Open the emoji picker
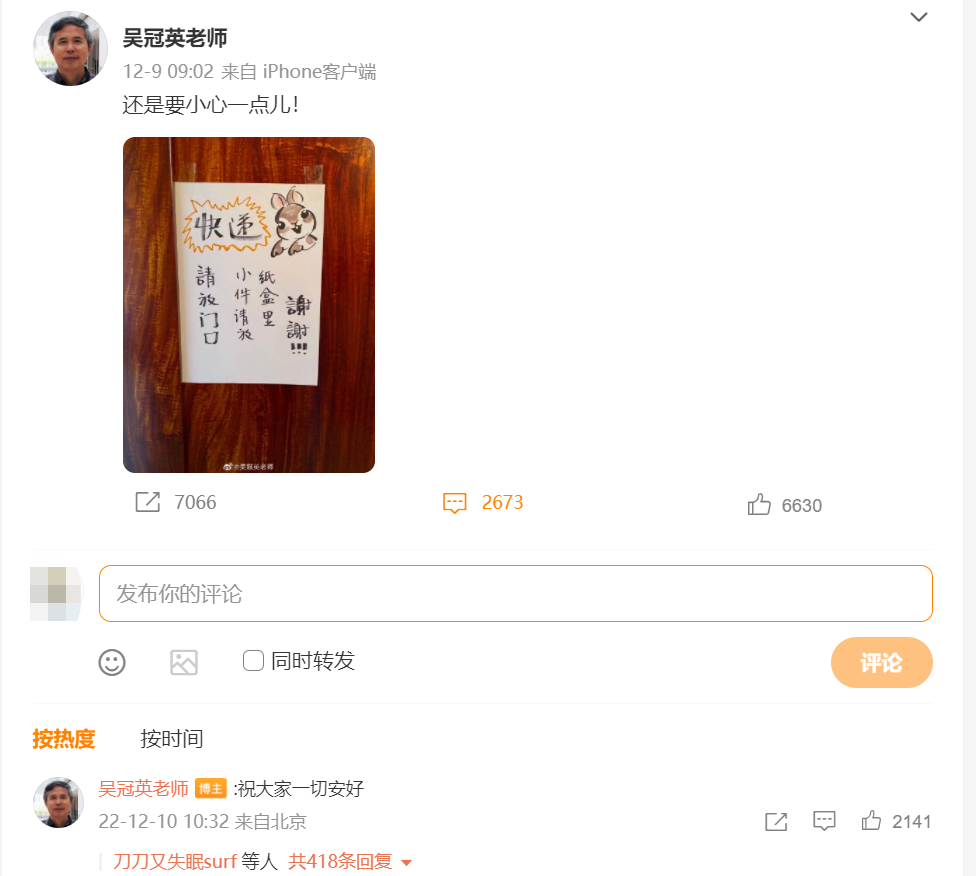 [x=112, y=662]
